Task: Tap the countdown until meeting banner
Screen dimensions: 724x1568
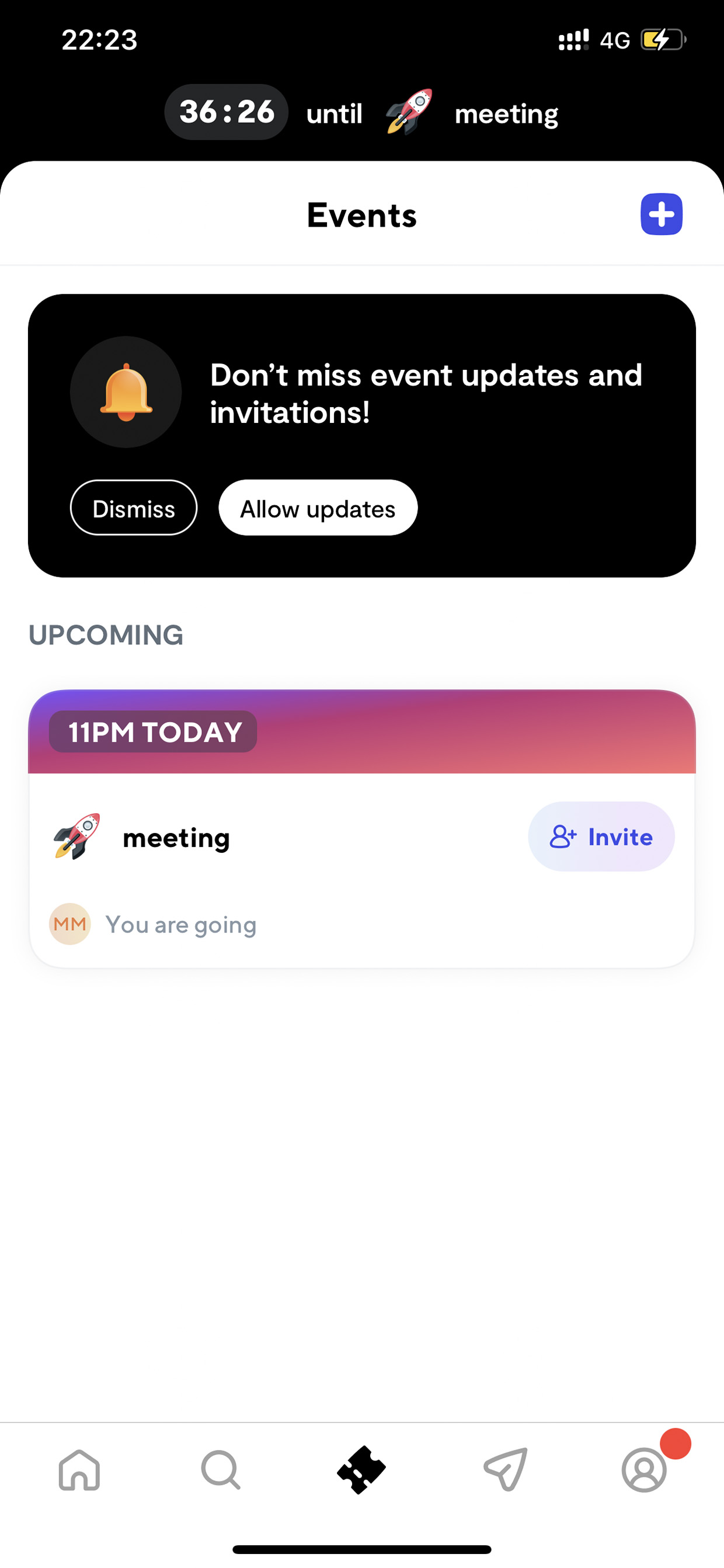Action: (x=362, y=113)
